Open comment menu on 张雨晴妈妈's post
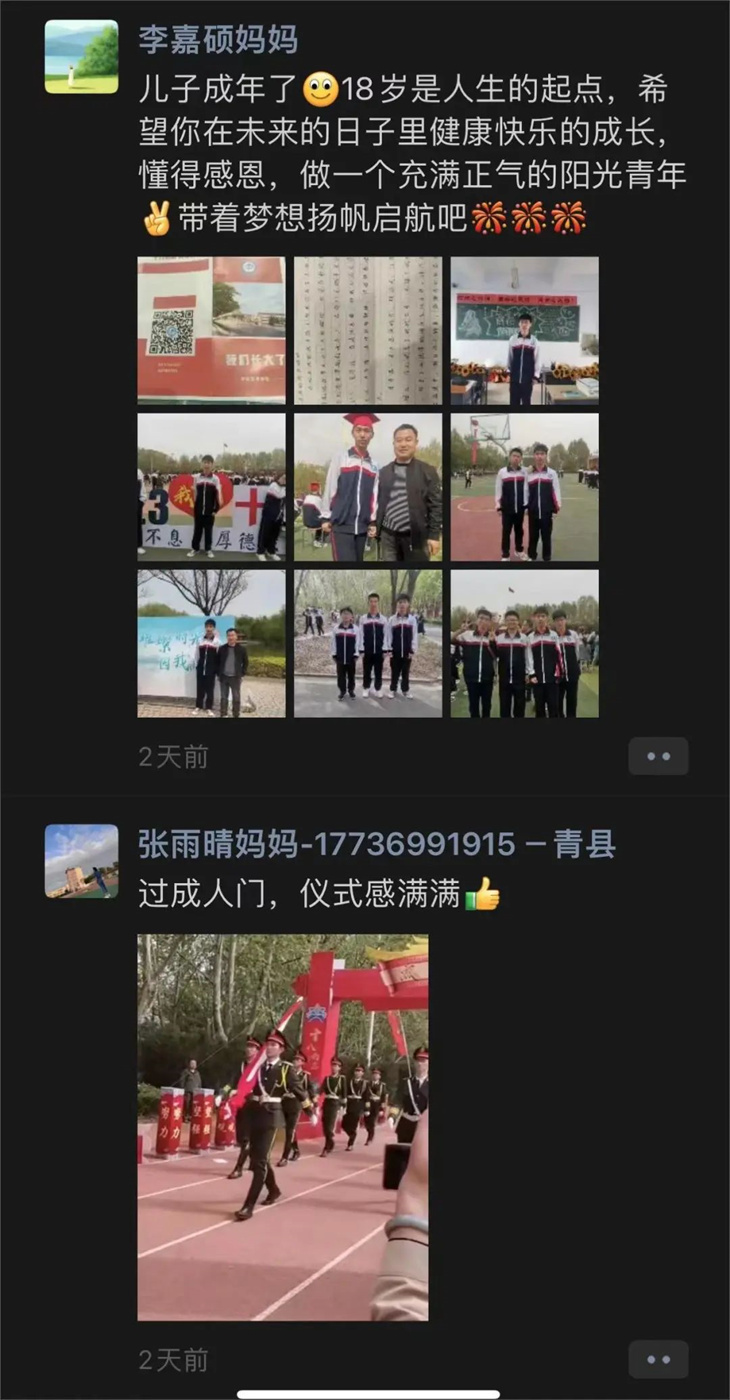Screen dimensions: 730x1400 click(658, 1360)
